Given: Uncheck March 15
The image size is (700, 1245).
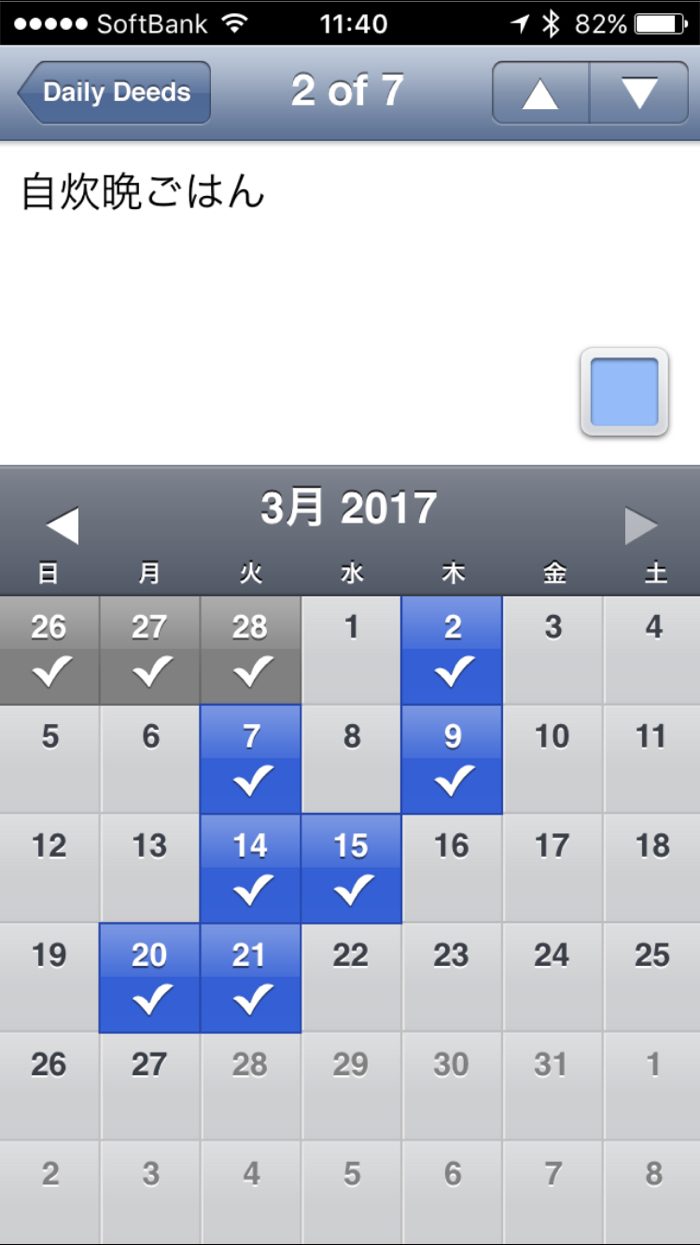Looking at the screenshot, I should (351, 868).
